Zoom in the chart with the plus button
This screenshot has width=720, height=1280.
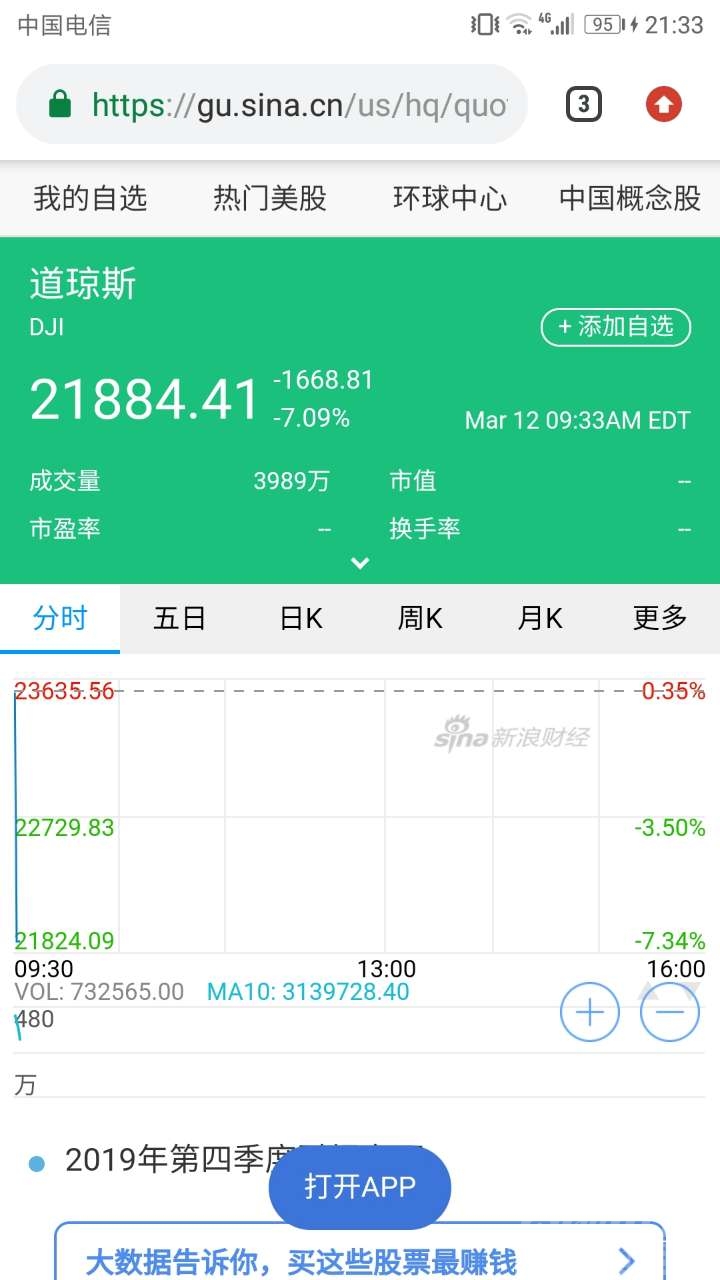[x=590, y=1012]
